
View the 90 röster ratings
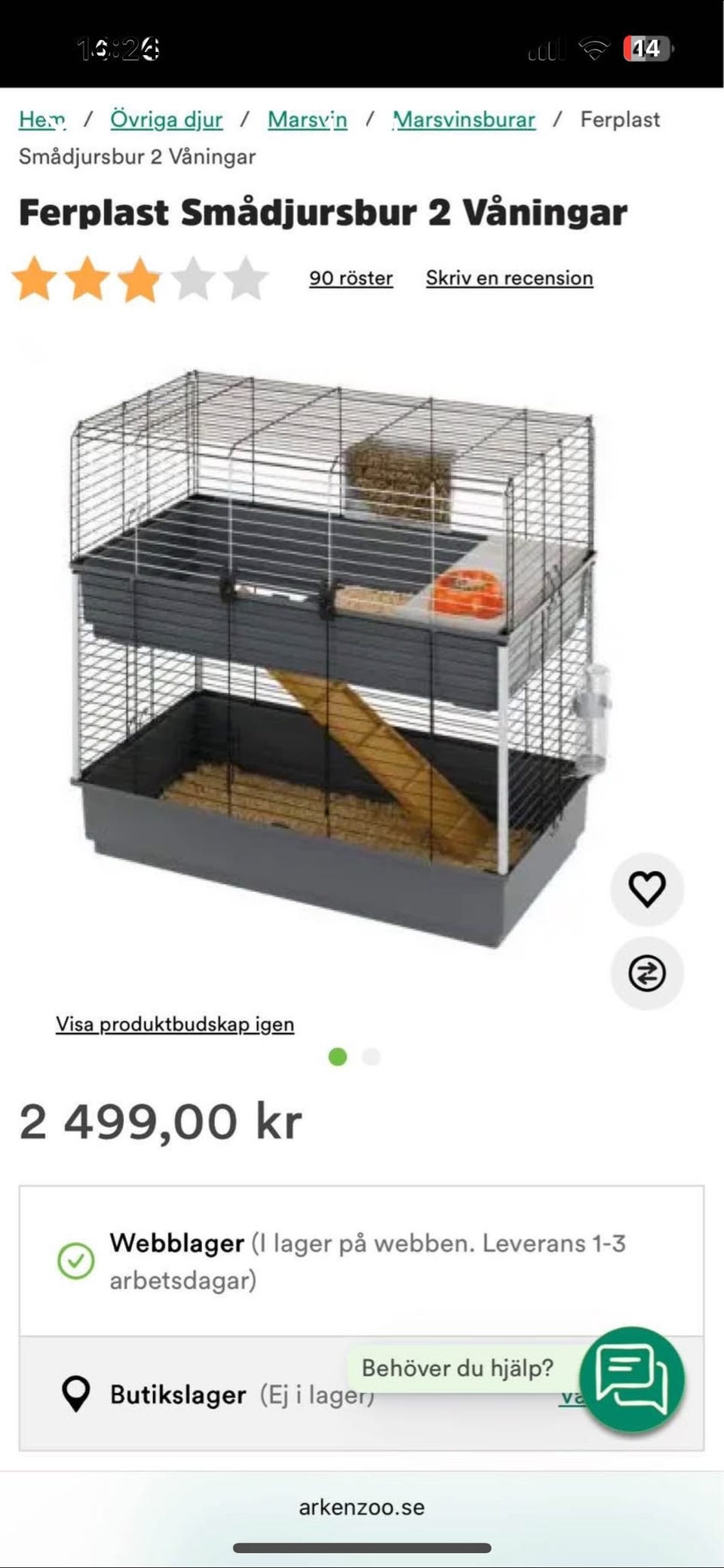click(351, 278)
